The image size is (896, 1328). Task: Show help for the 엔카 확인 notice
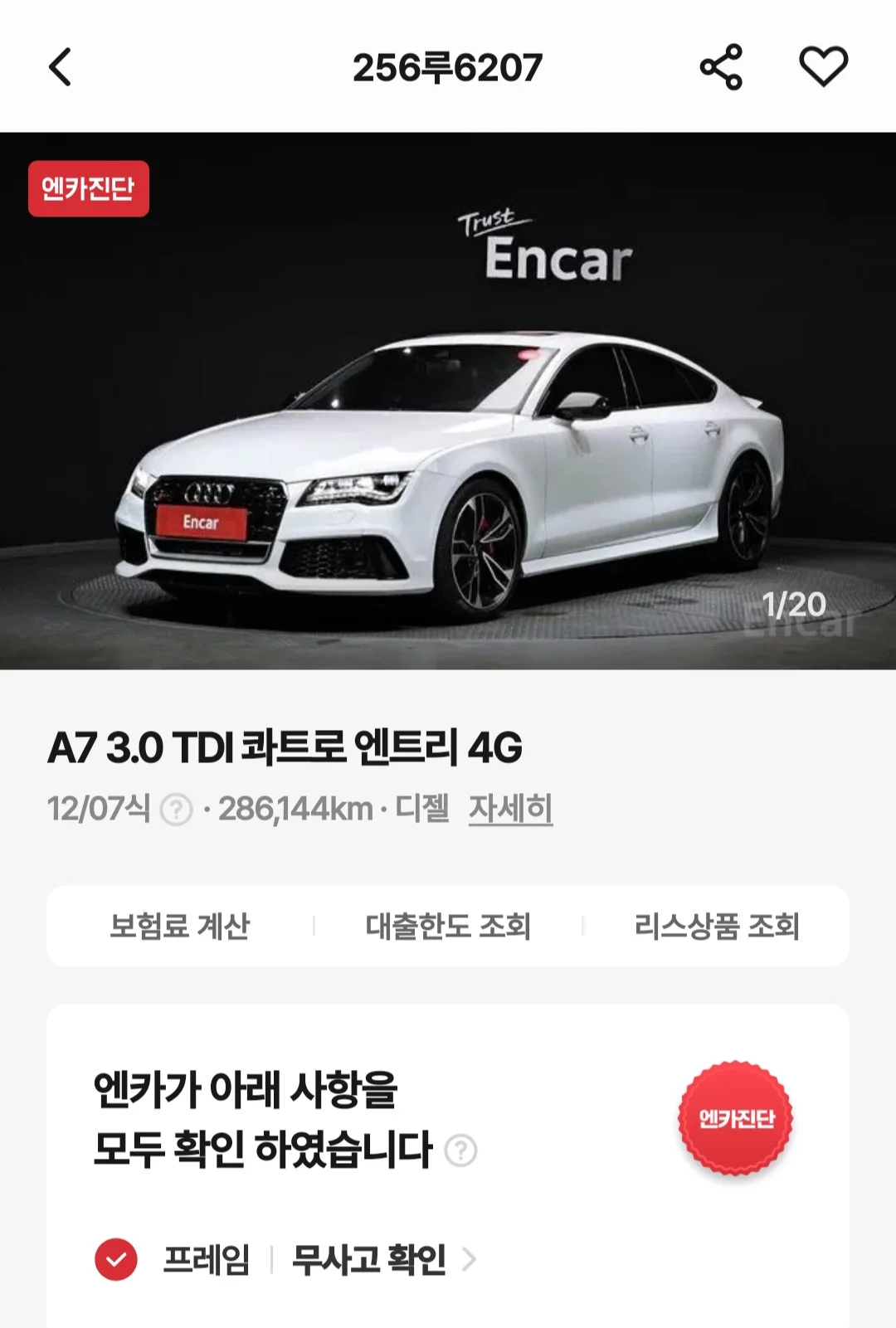(x=461, y=1150)
